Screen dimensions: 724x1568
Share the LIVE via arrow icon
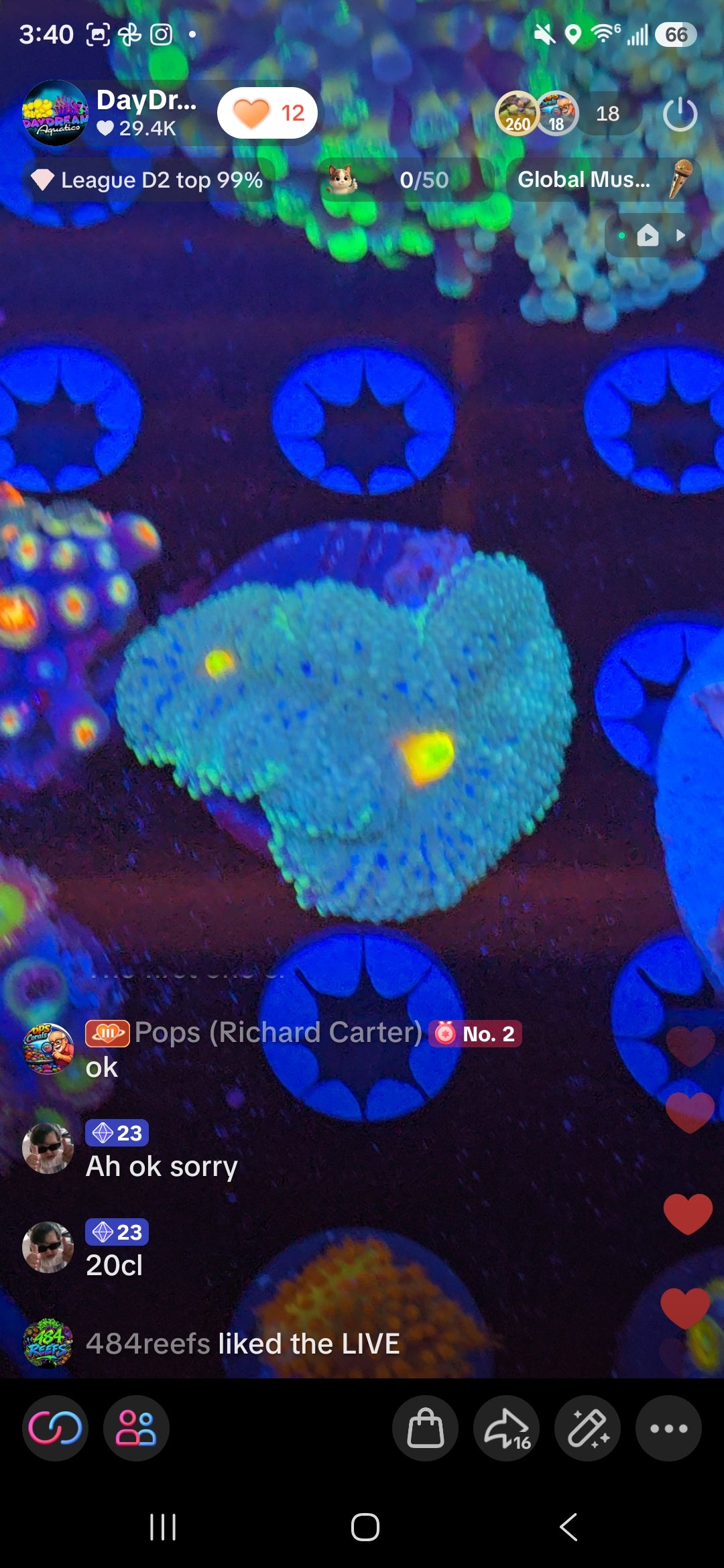tap(507, 1429)
